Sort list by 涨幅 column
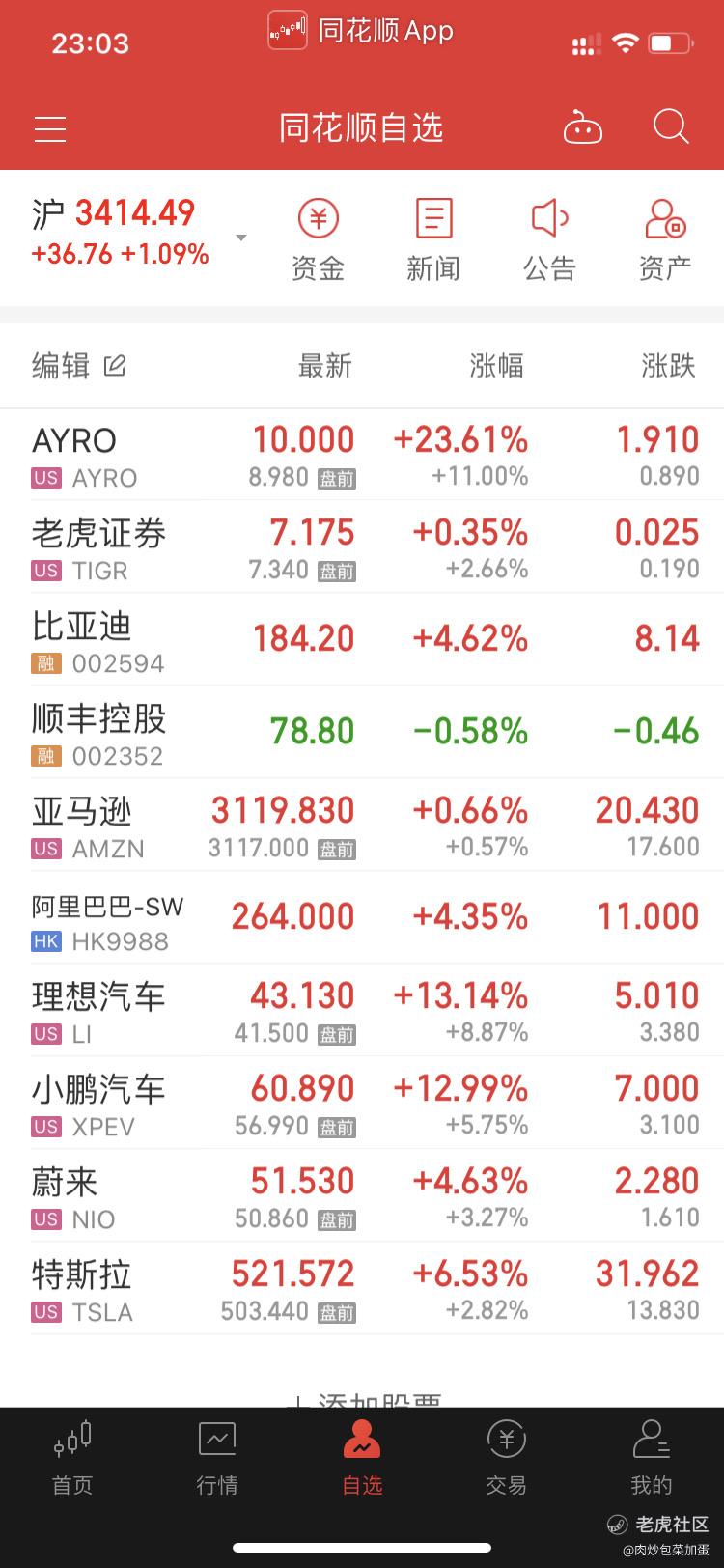This screenshot has height=1568, width=724. point(496,366)
